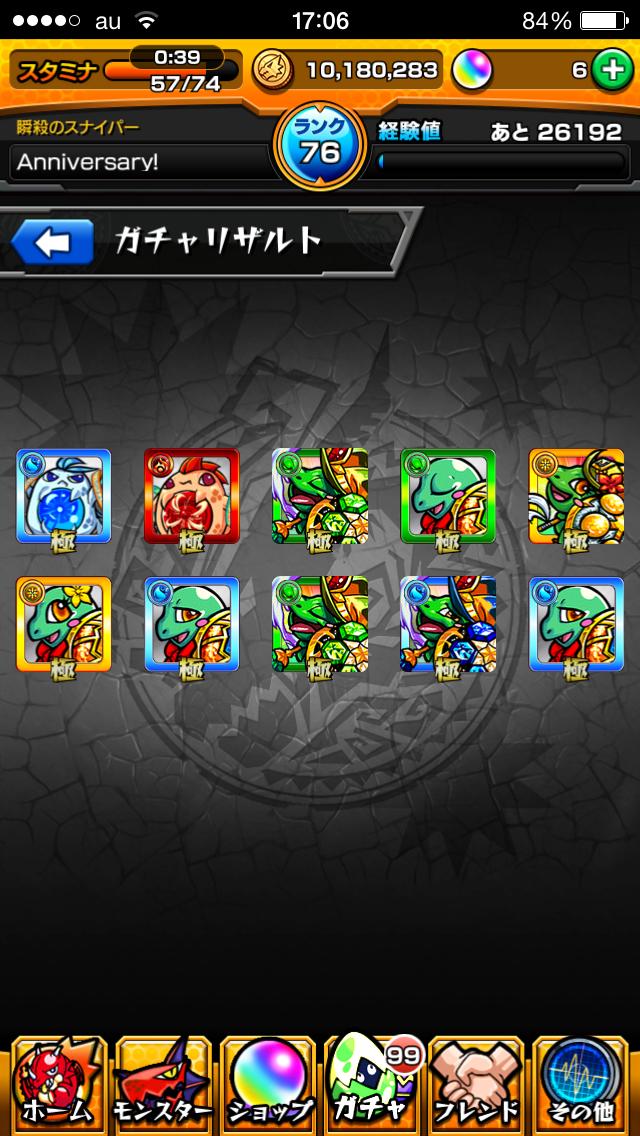Screen dimensions: 640x1136
Task: Tap the green plus to add orbs
Action: [609, 70]
